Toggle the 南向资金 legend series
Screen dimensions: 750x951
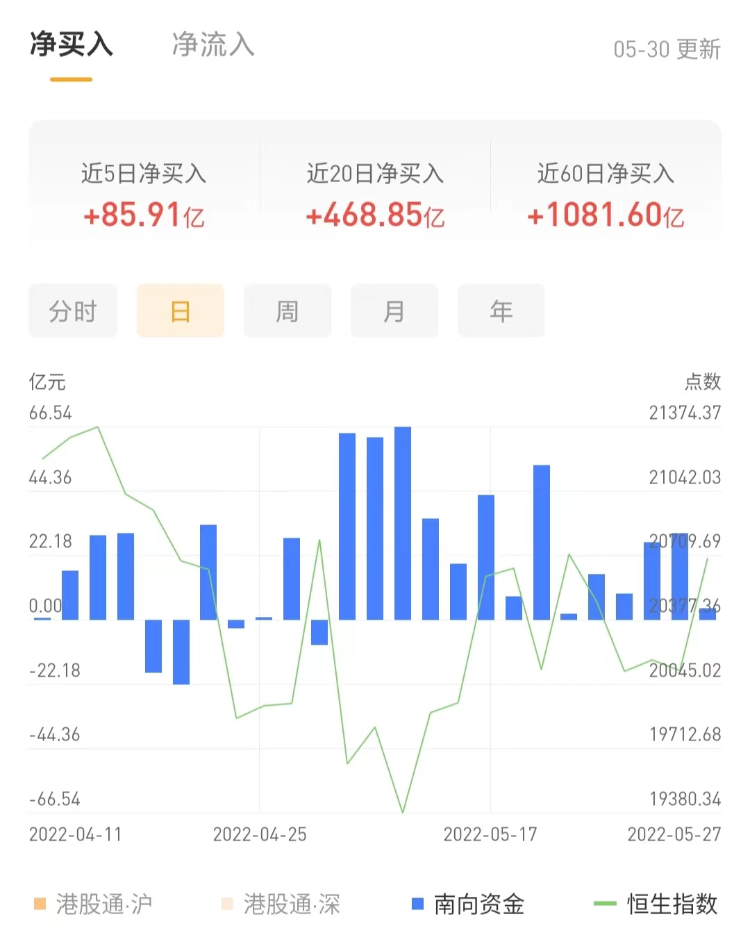pos(467,905)
